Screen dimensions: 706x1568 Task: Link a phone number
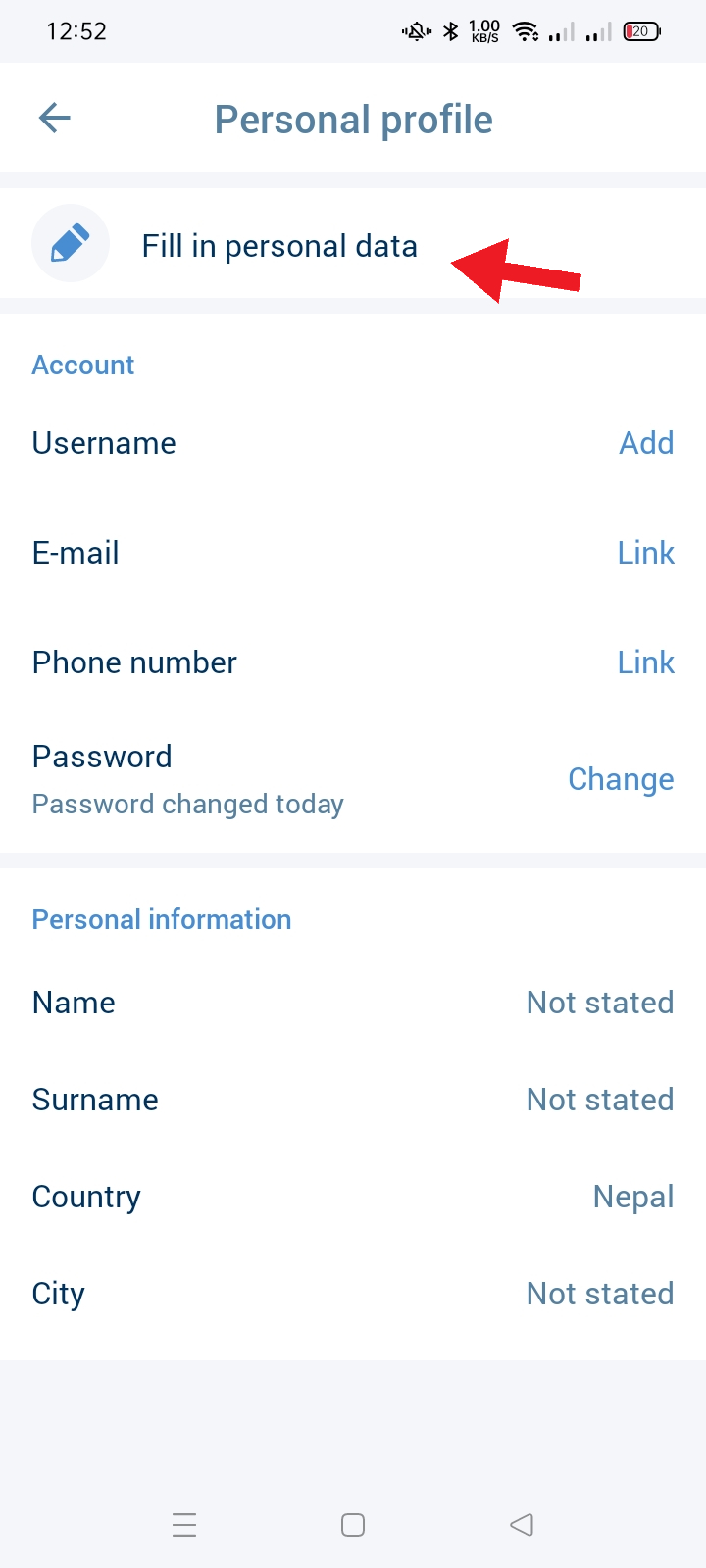(x=645, y=662)
